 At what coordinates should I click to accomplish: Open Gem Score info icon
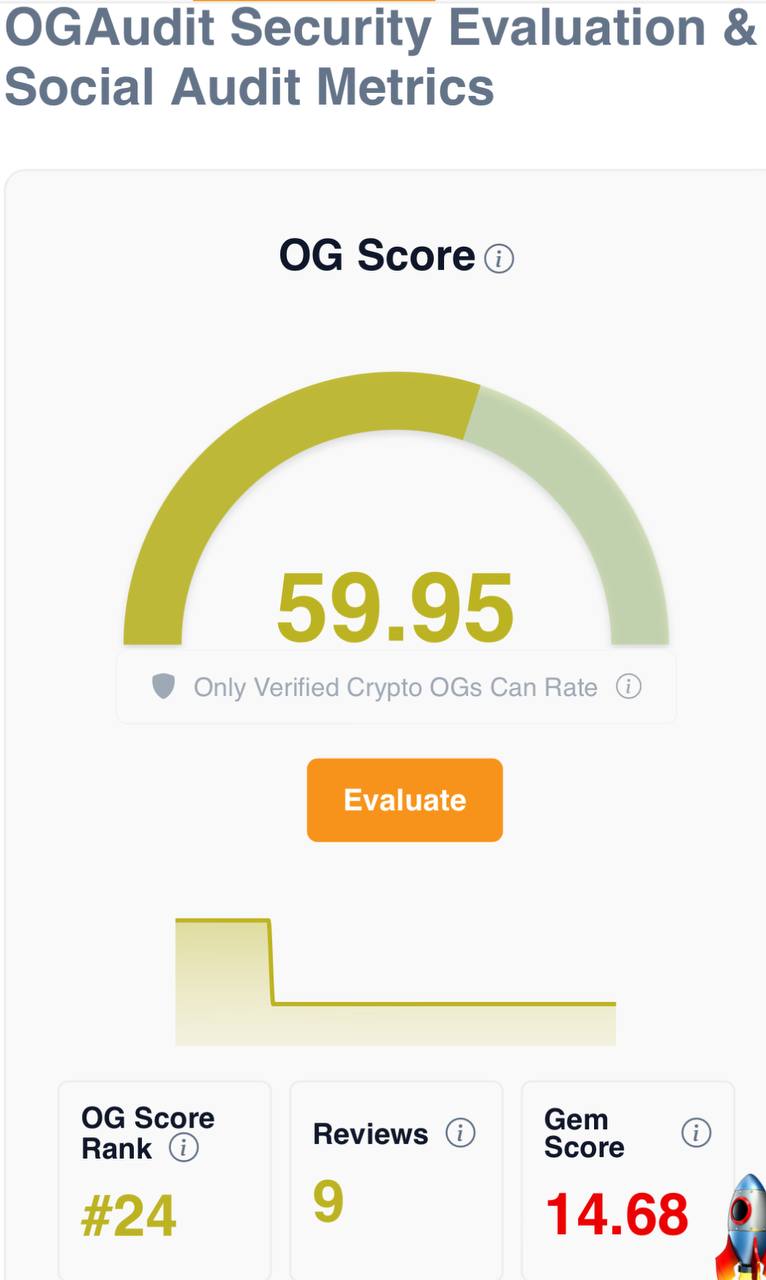click(696, 1133)
